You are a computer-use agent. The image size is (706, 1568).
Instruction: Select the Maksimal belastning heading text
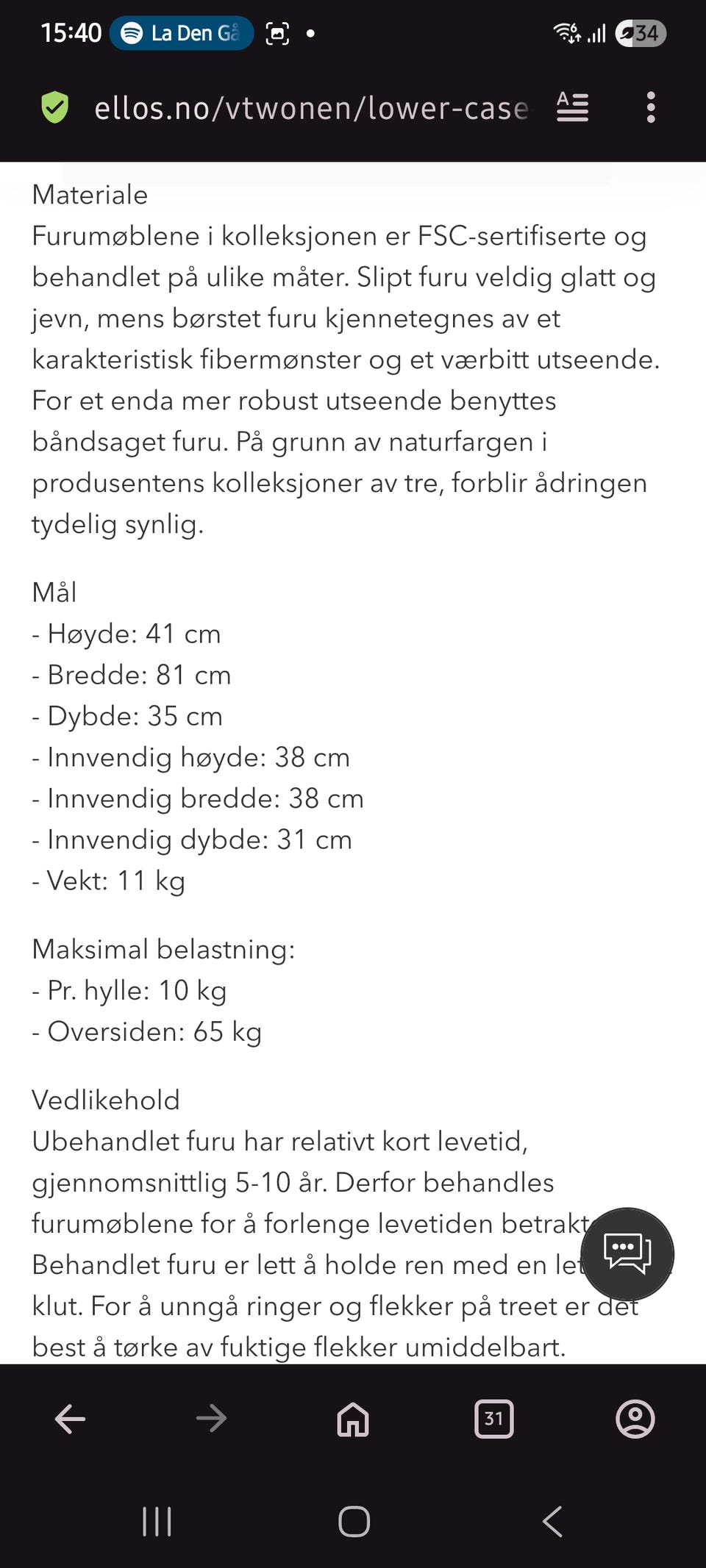click(163, 949)
